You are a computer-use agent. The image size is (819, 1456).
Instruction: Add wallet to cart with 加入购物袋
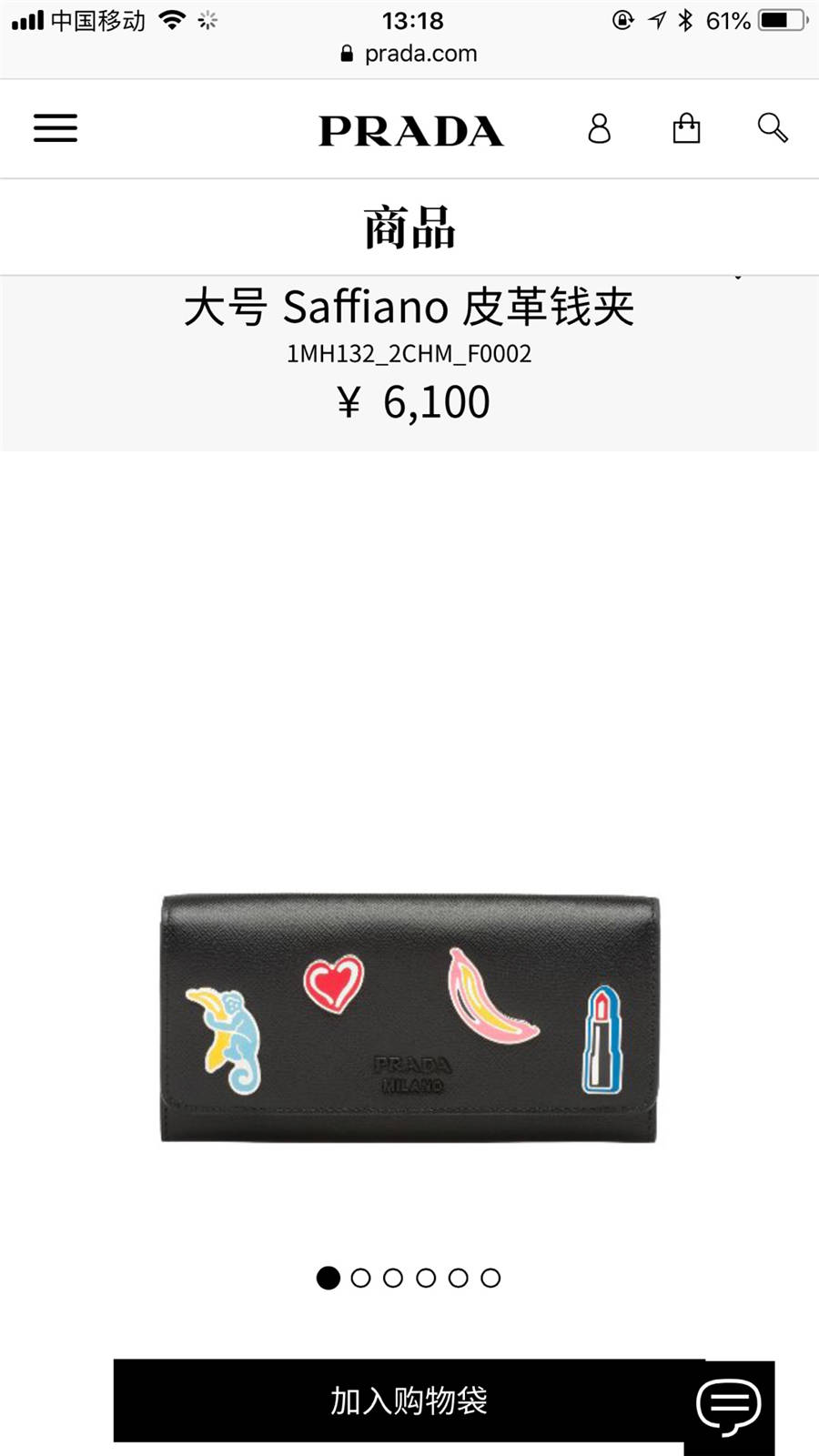(x=409, y=1400)
